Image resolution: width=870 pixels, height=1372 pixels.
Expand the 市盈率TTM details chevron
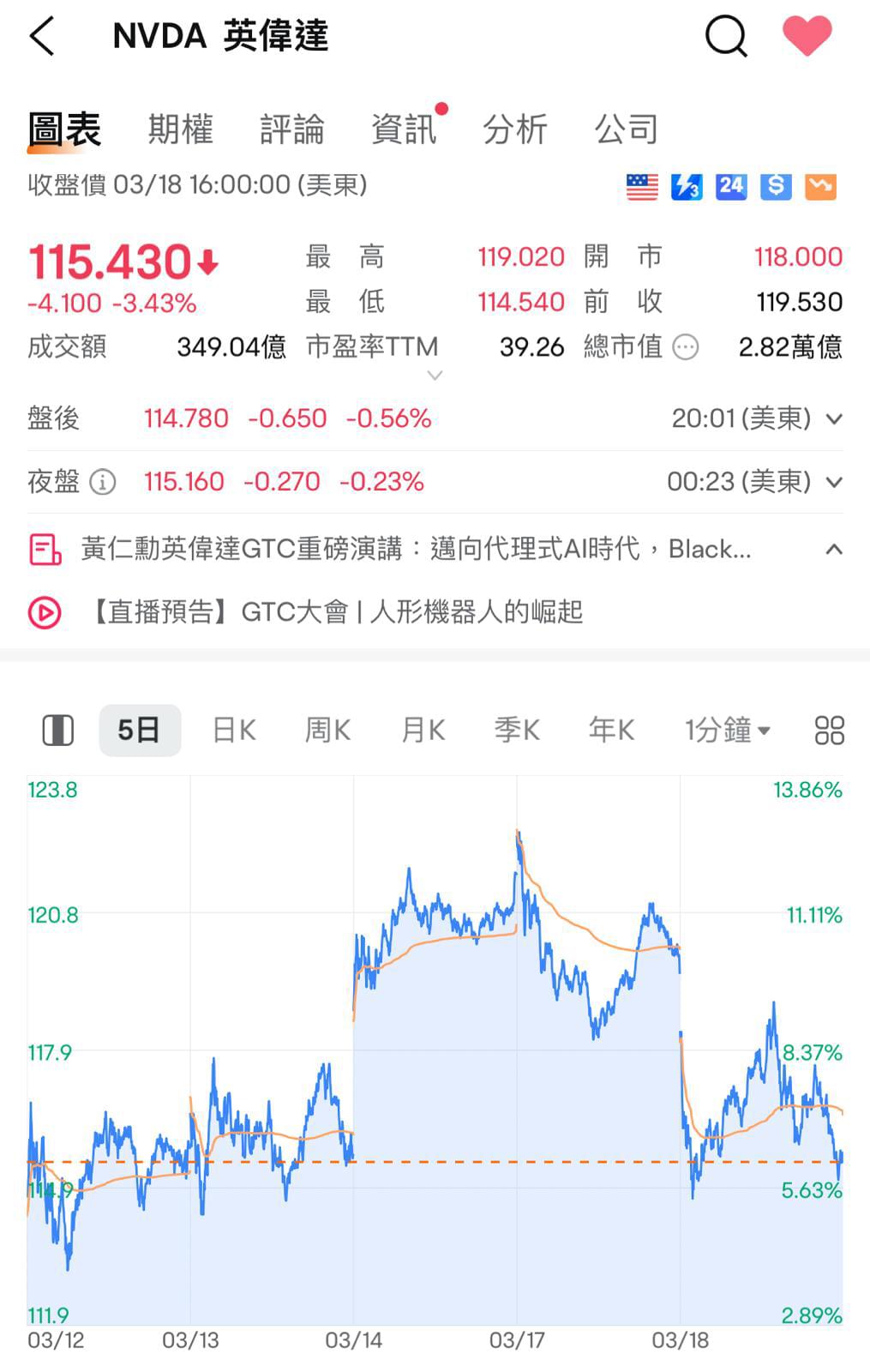tap(435, 376)
